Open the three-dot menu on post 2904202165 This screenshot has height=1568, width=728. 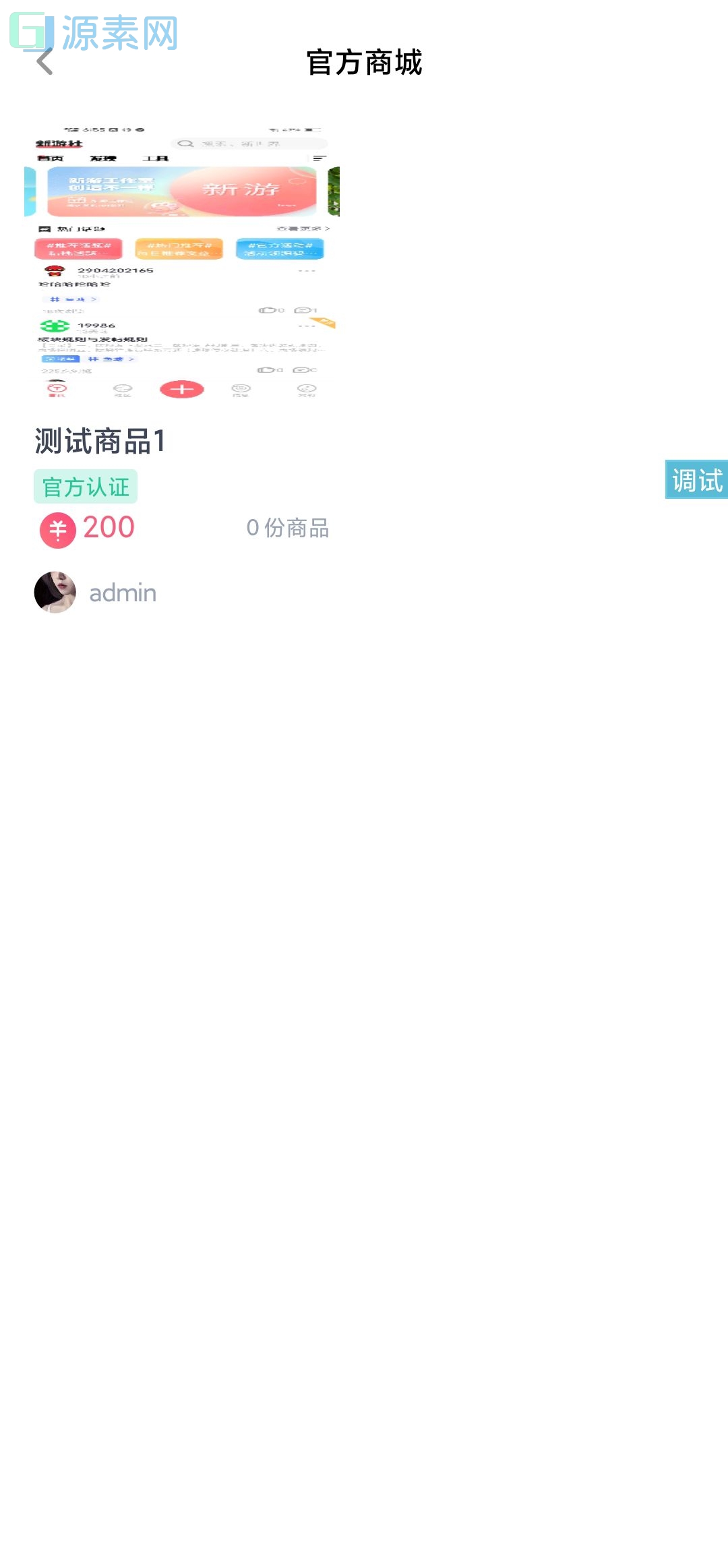coord(307,271)
